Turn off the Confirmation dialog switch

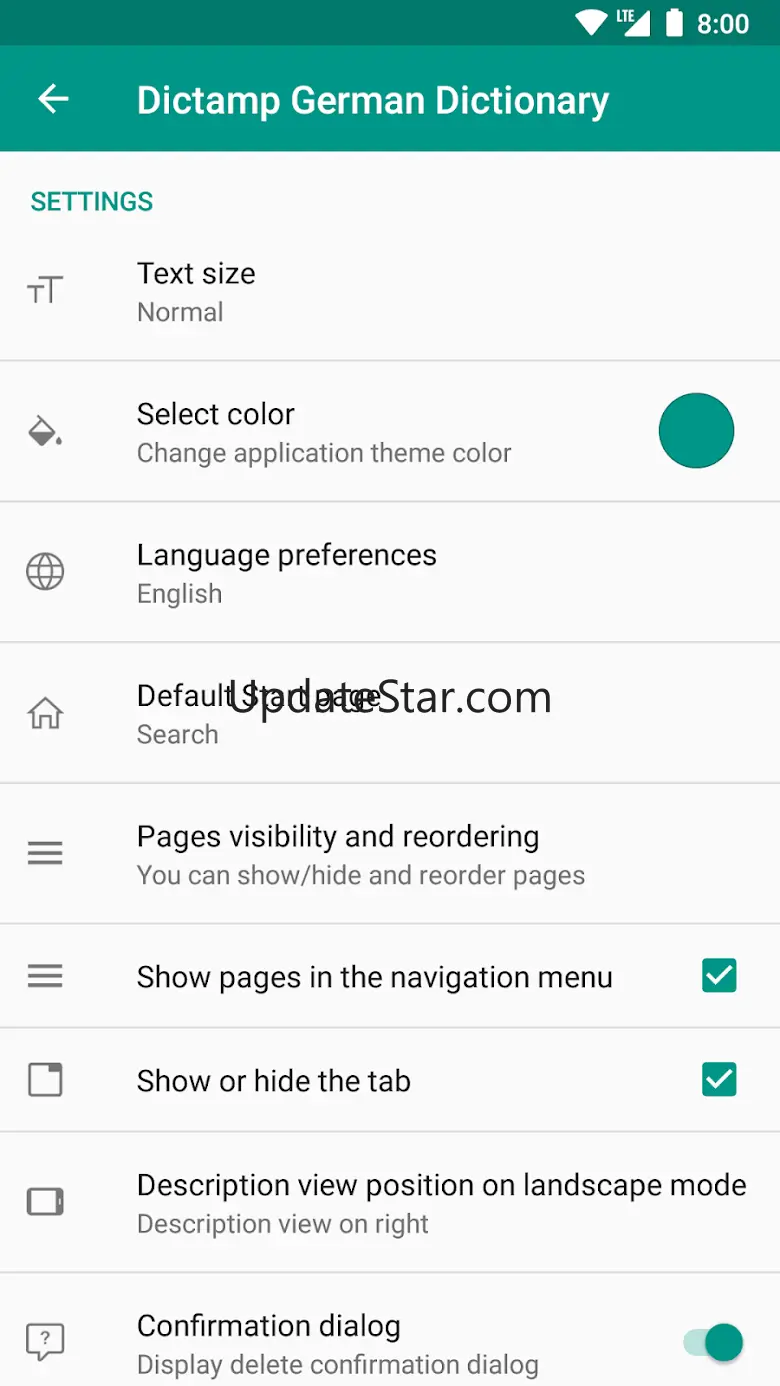[713, 1342]
